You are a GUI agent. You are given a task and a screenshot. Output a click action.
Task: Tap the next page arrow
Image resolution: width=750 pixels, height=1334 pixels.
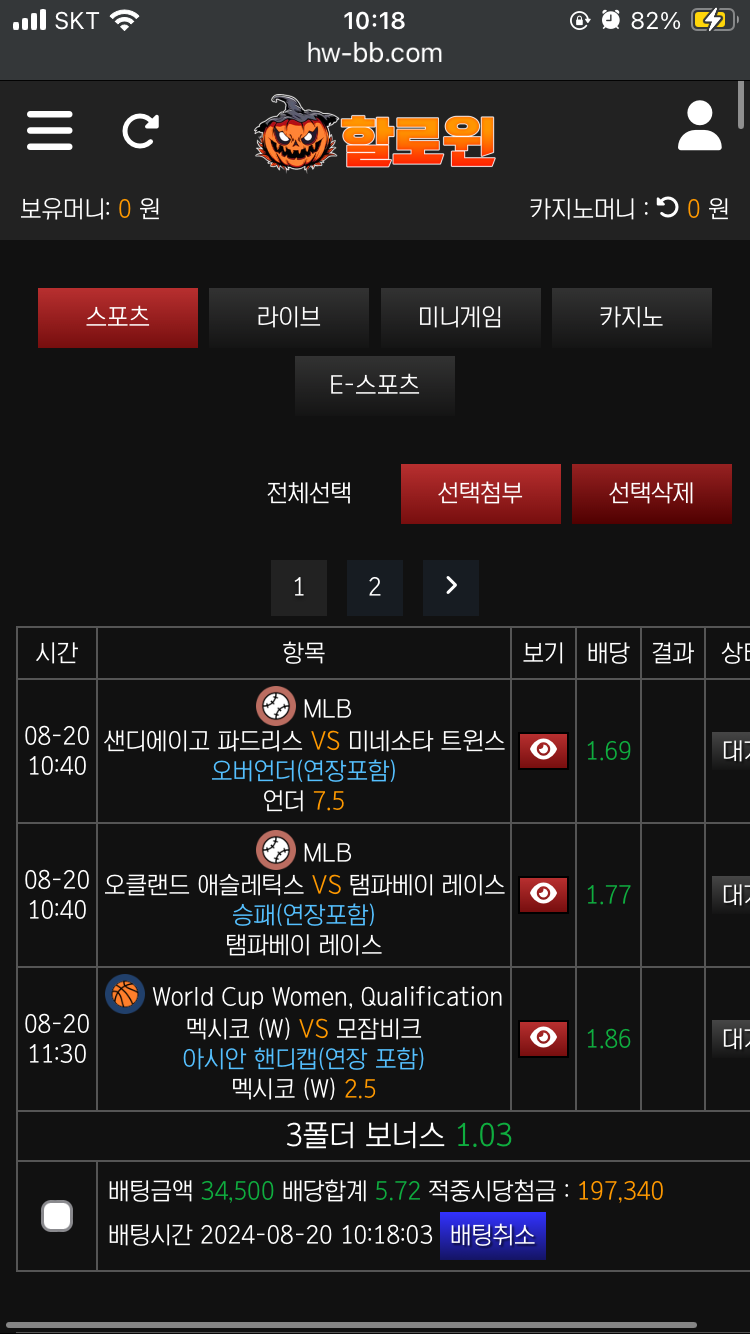point(451,587)
